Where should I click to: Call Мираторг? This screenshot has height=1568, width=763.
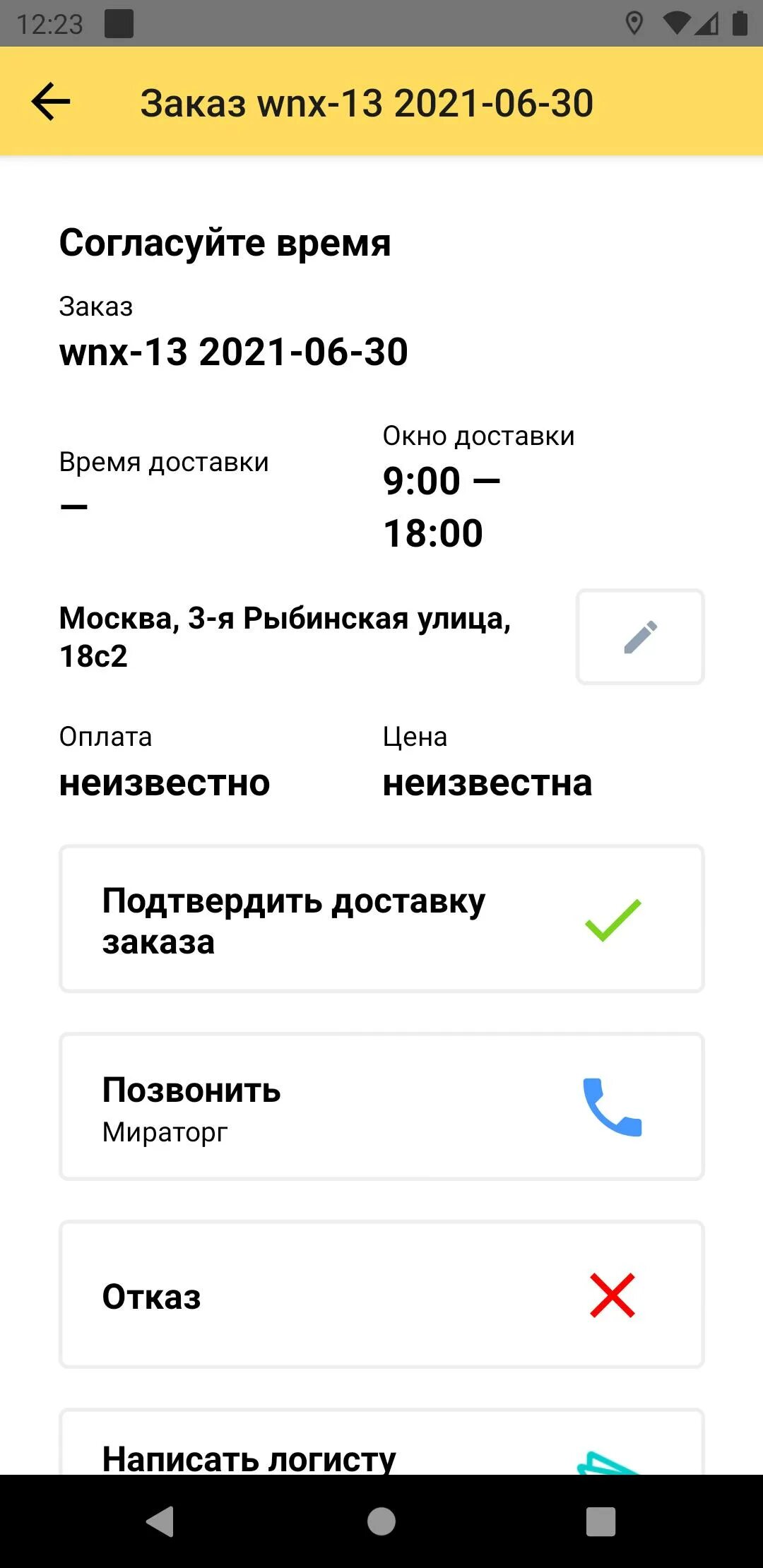point(381,1107)
